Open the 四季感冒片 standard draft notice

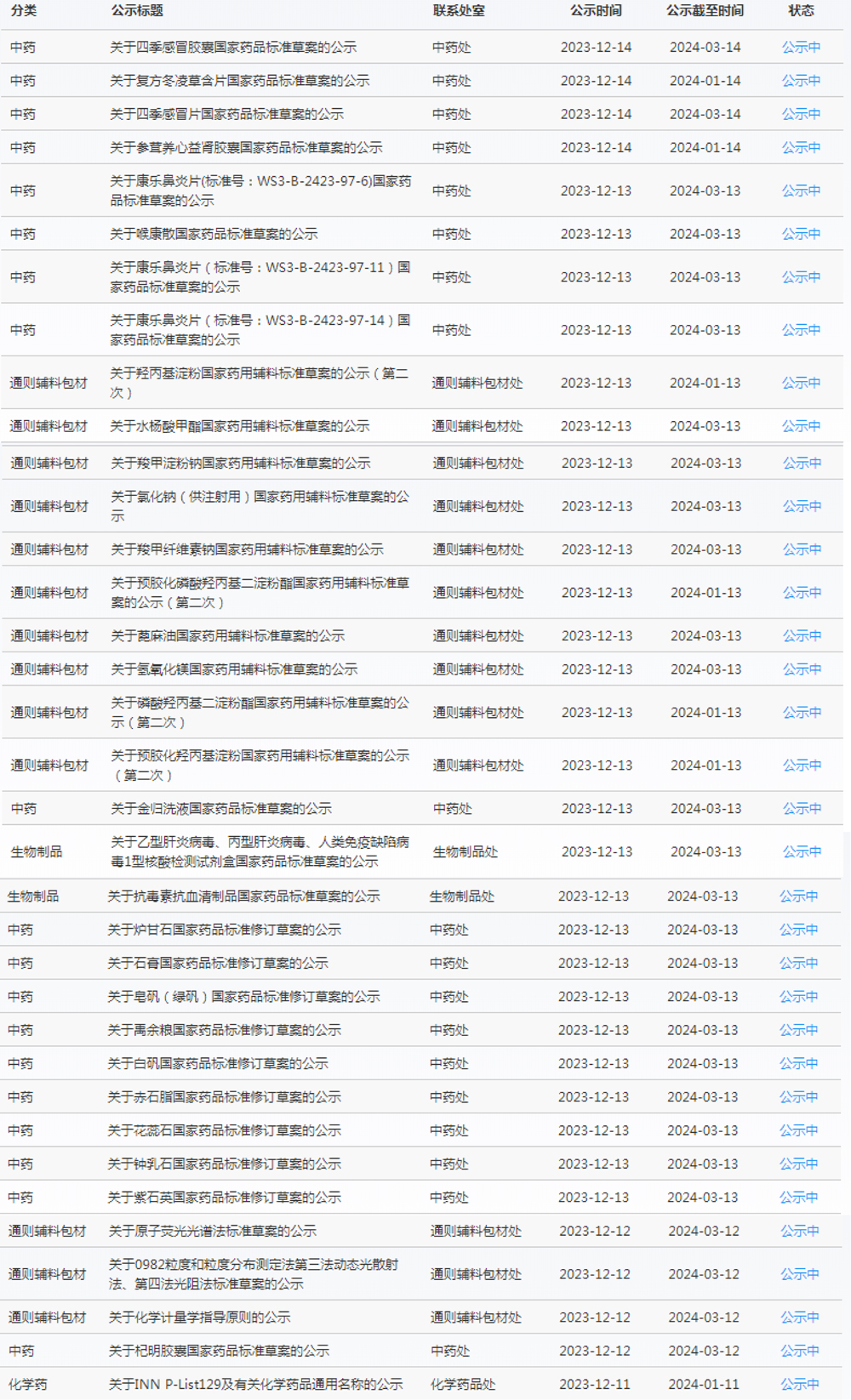[226, 114]
